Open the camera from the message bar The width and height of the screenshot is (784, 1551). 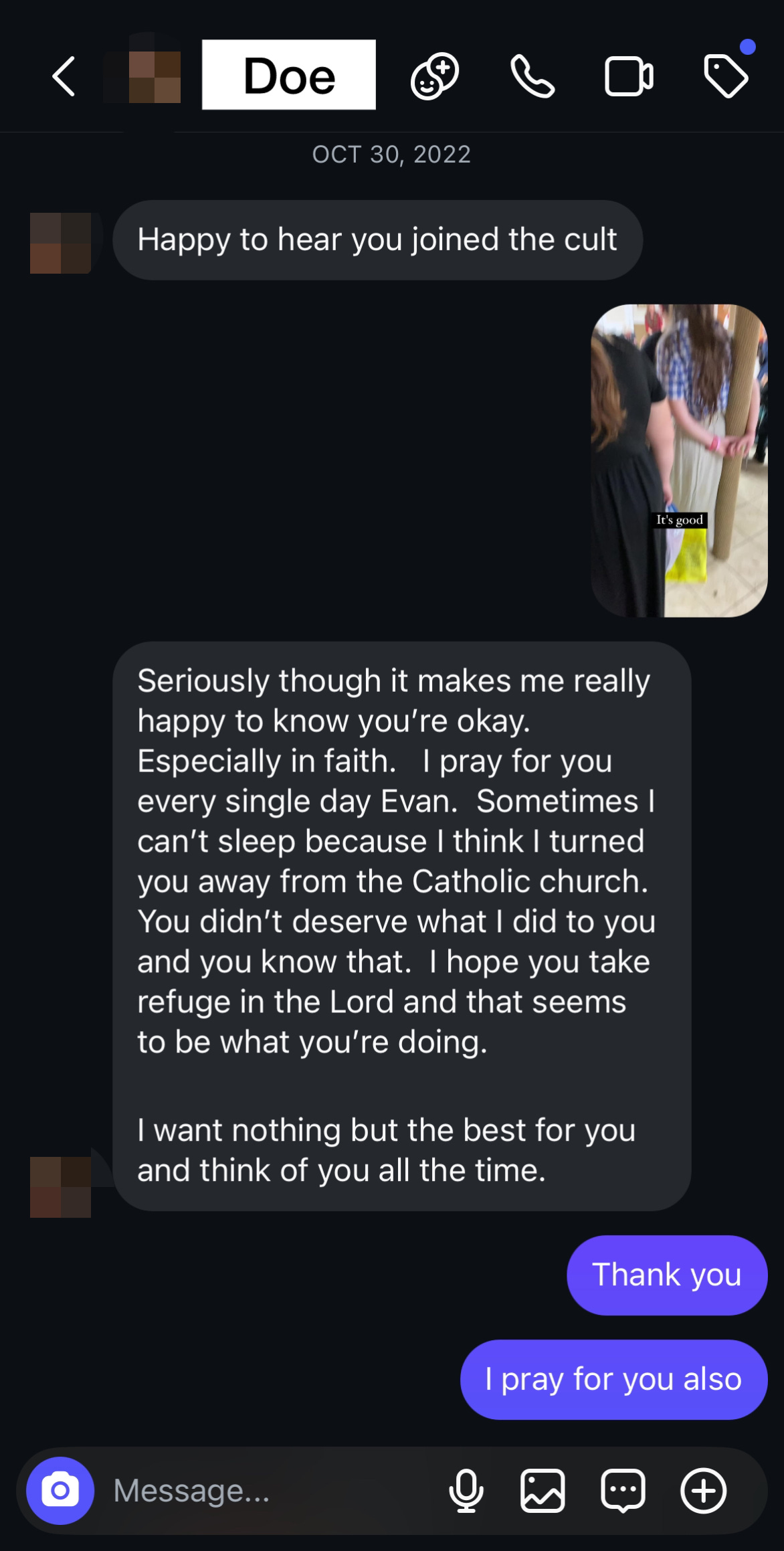point(60,1490)
